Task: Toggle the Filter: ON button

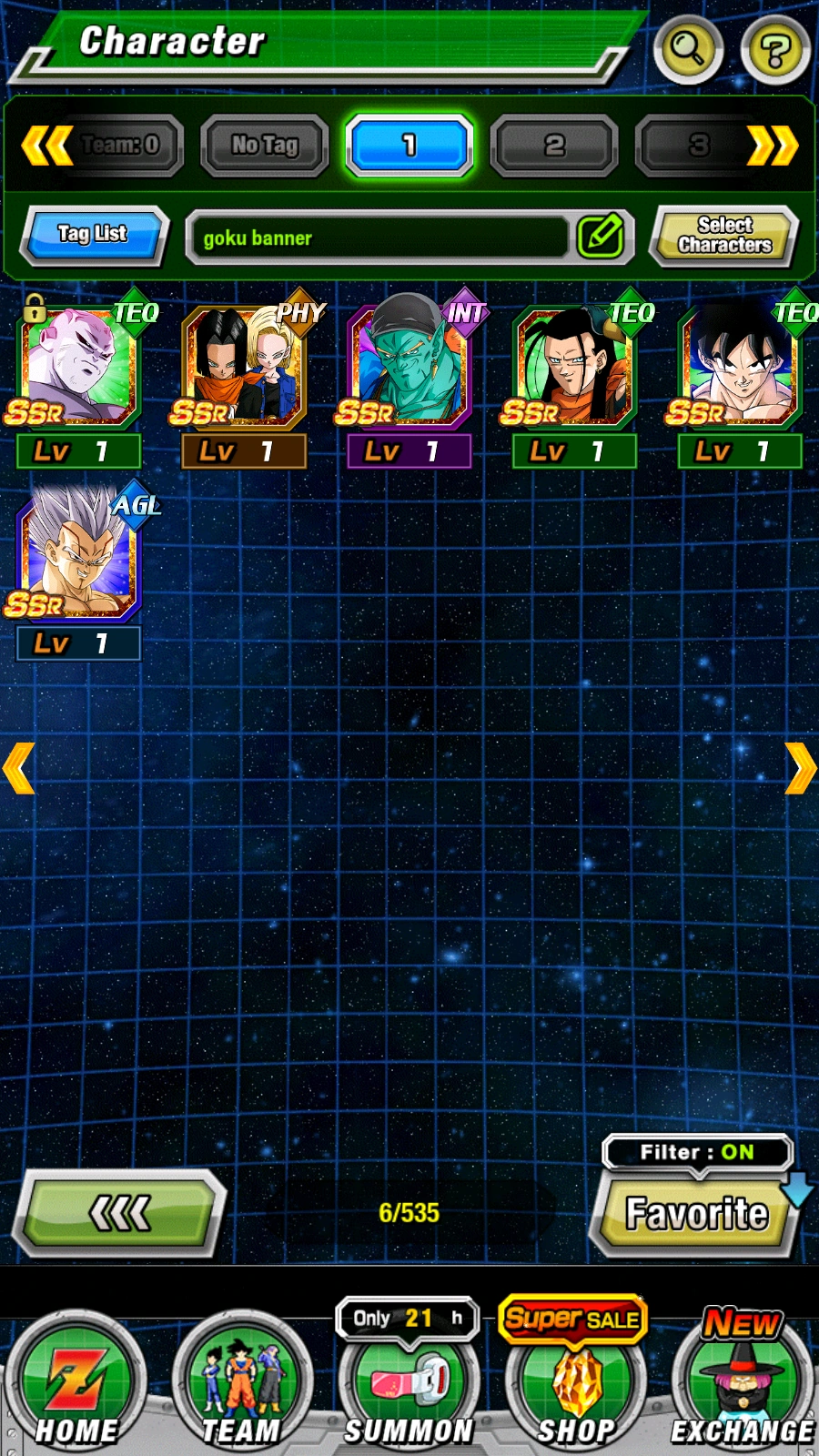Action: [697, 1152]
